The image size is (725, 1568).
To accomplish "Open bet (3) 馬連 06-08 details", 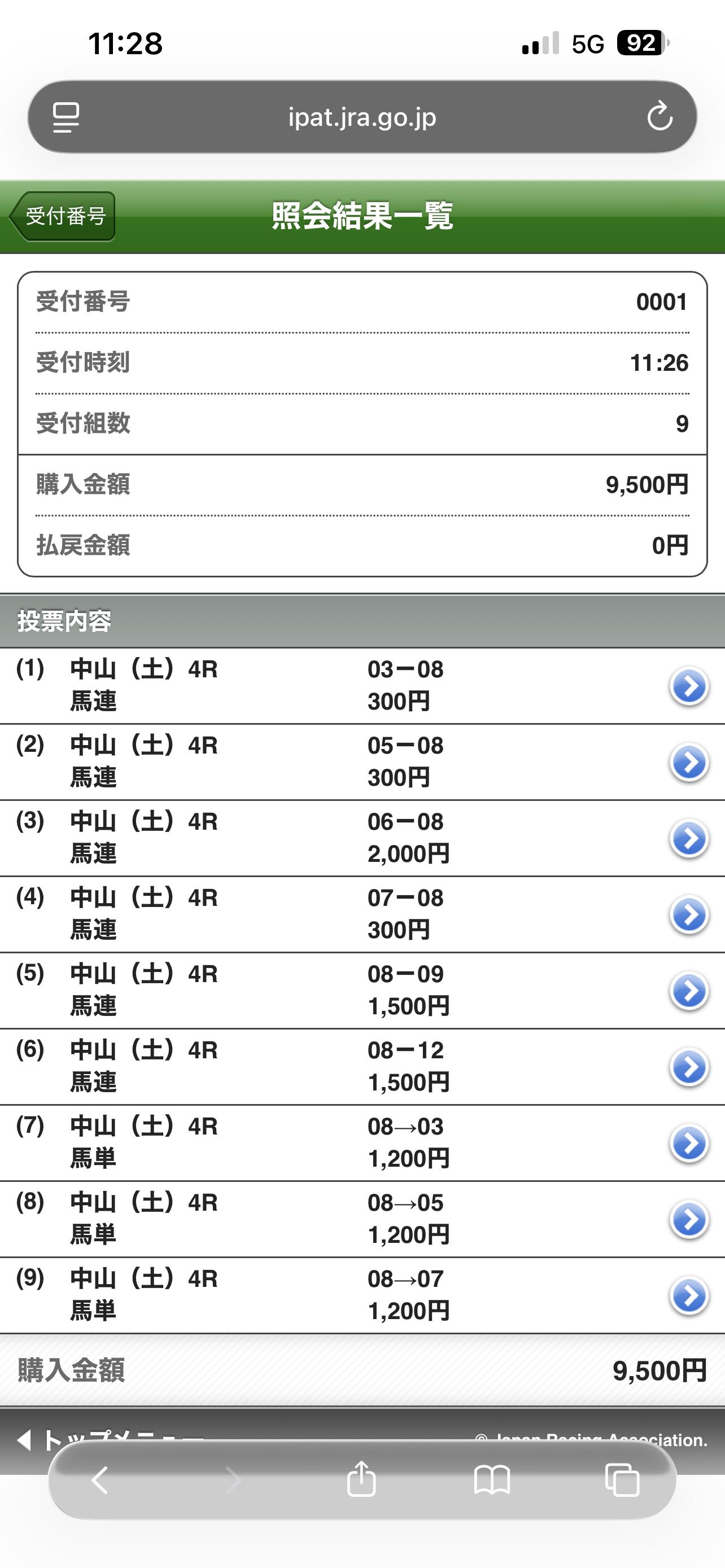I will [688, 838].
